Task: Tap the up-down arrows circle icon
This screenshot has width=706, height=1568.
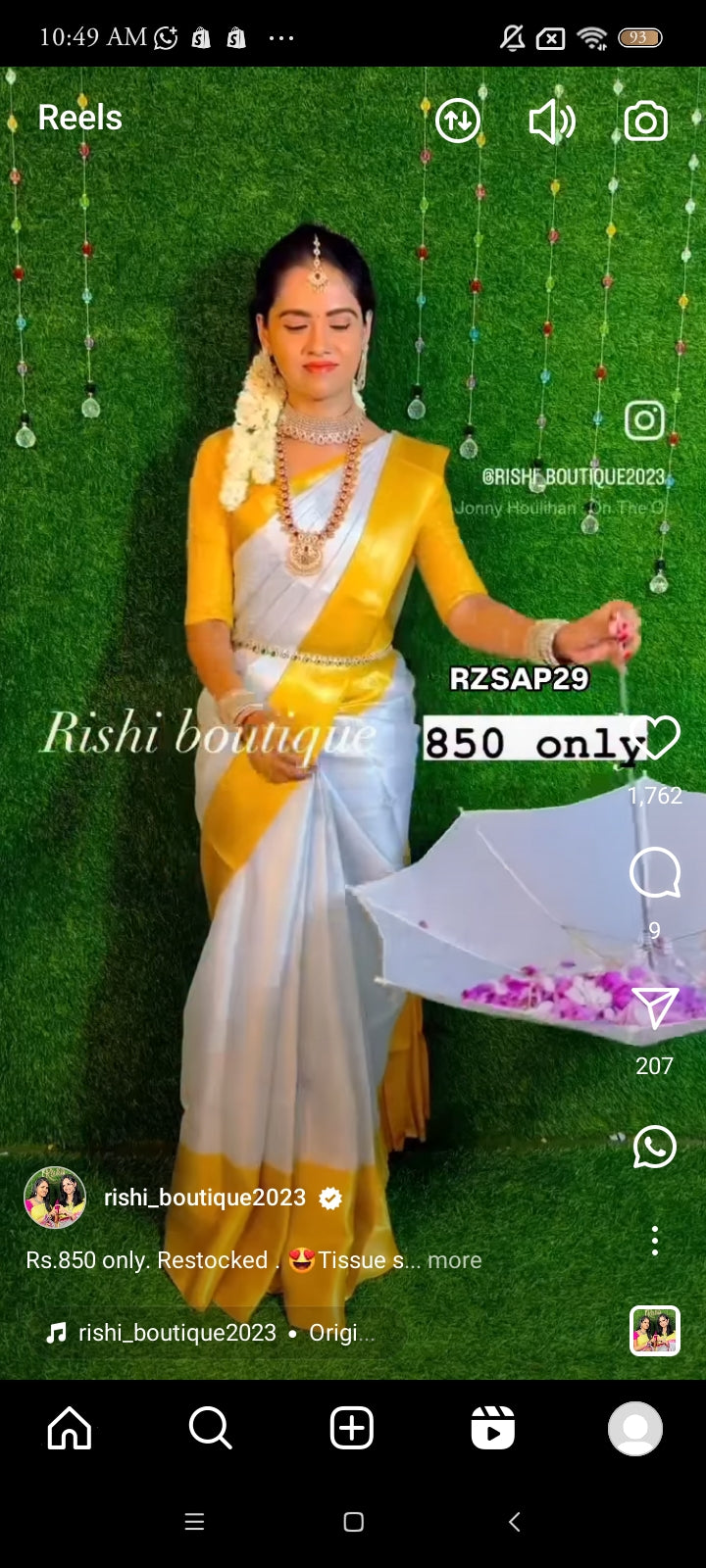Action: (x=458, y=121)
